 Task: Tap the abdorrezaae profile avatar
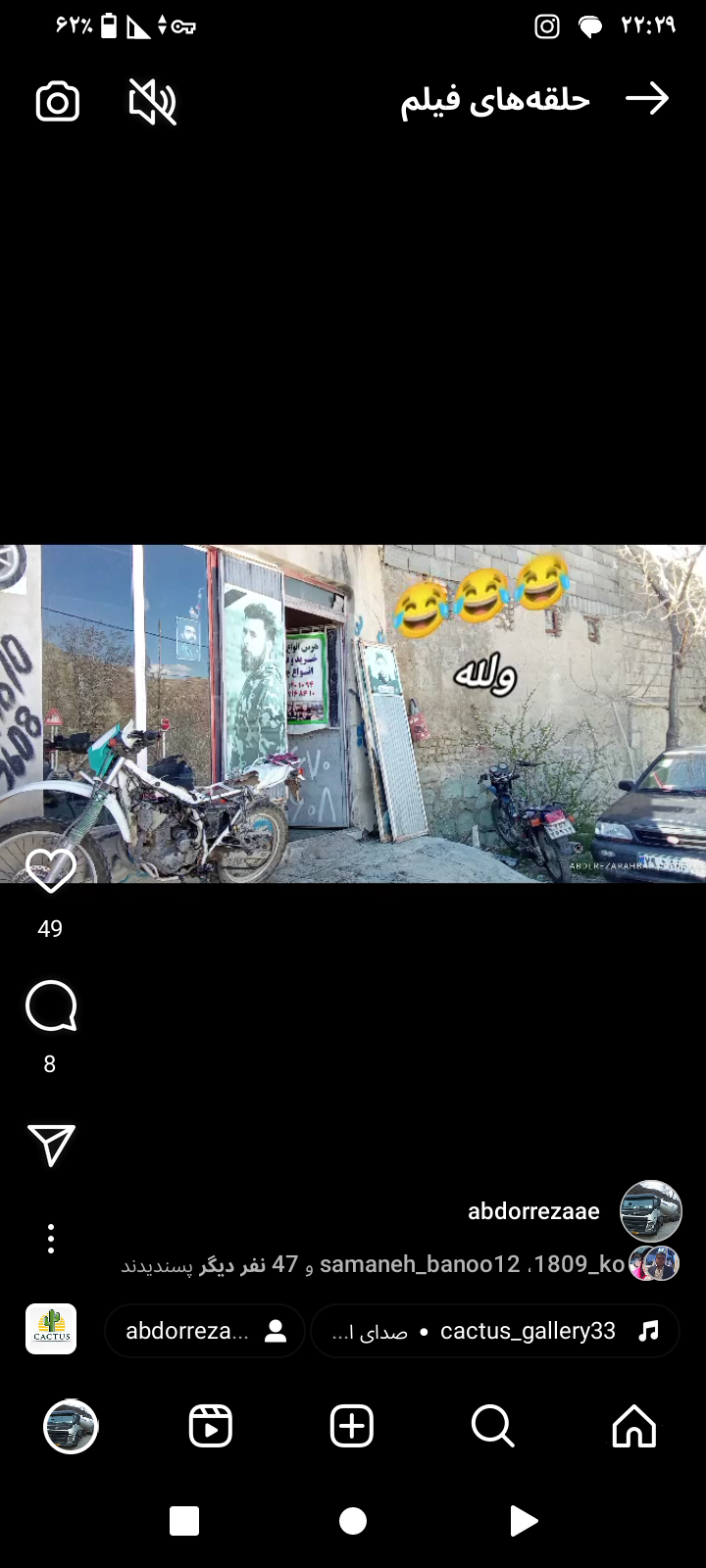pyautogui.click(x=651, y=1211)
